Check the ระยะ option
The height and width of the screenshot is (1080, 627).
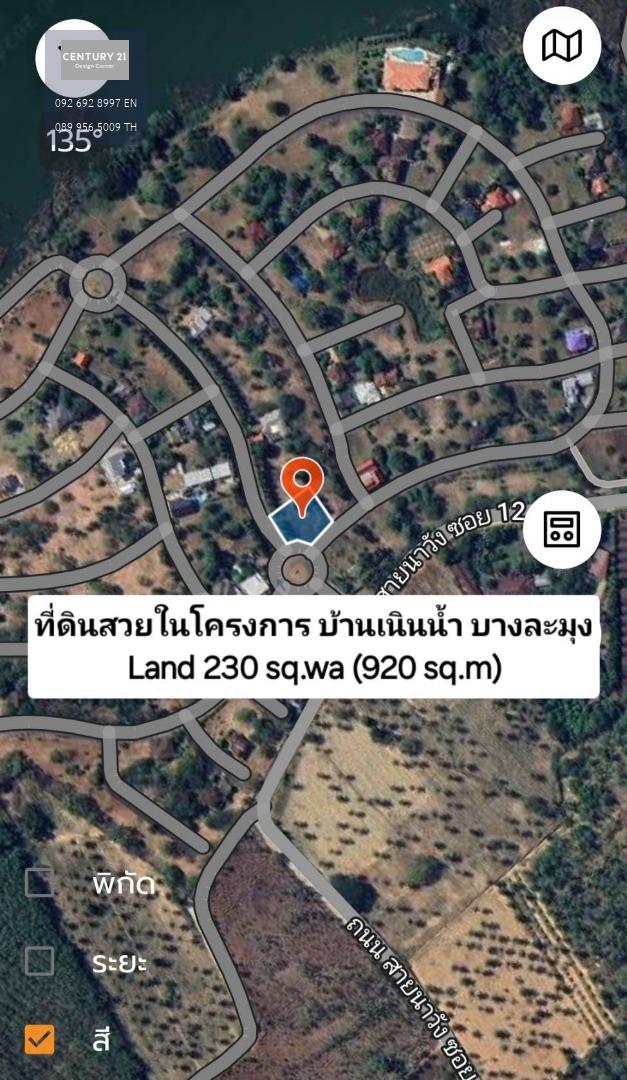39,961
